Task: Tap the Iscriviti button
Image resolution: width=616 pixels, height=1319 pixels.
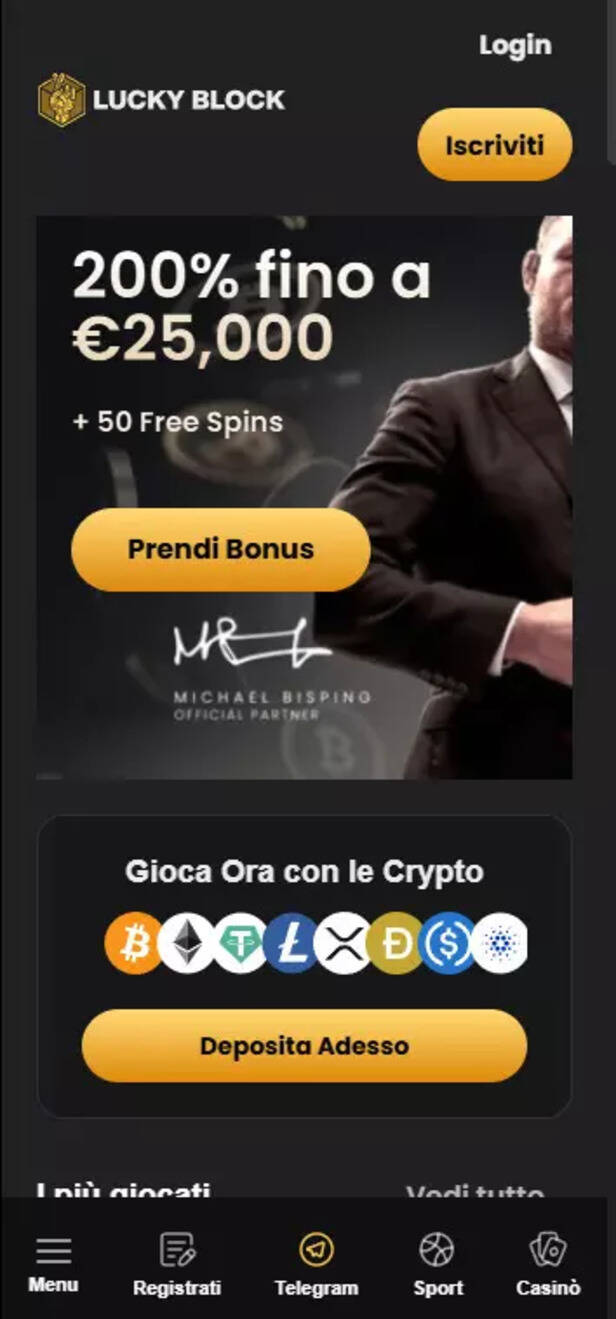Action: [x=494, y=145]
